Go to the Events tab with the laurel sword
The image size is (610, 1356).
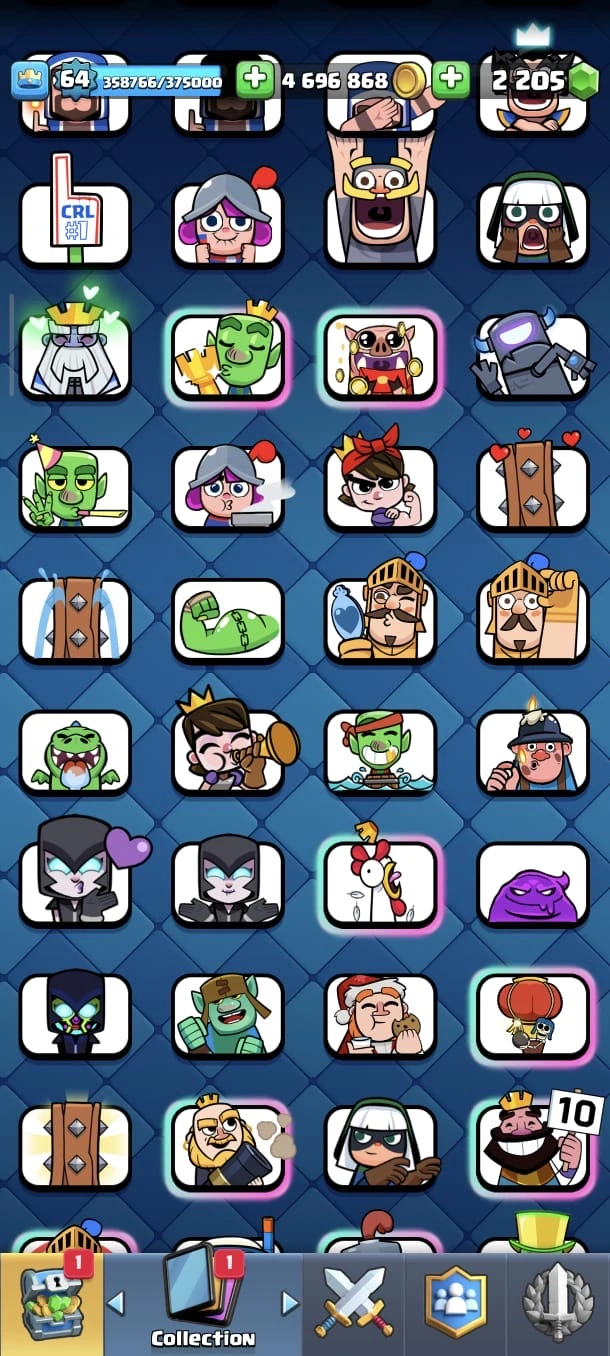558,1303
